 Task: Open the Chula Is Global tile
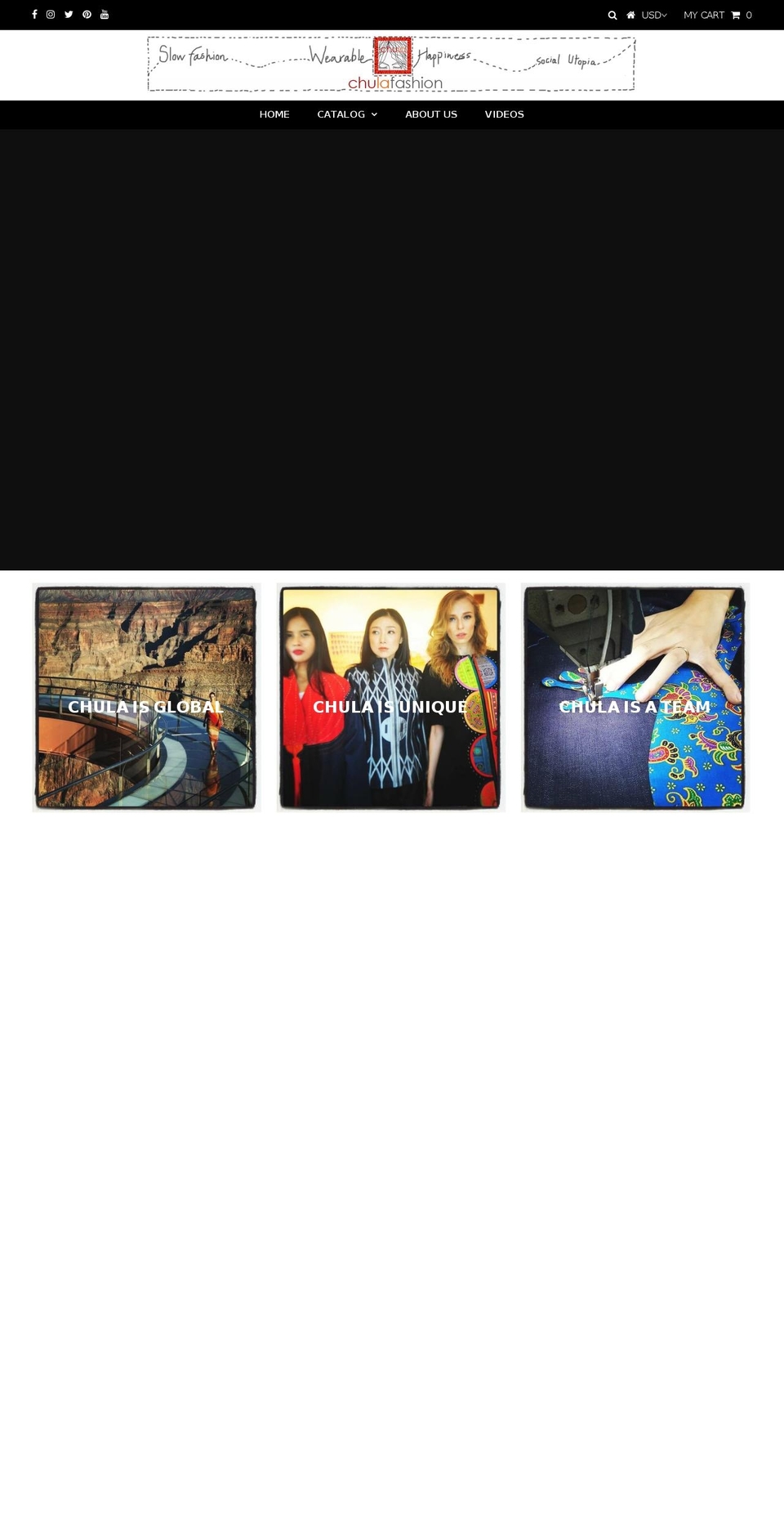pyautogui.click(x=146, y=697)
